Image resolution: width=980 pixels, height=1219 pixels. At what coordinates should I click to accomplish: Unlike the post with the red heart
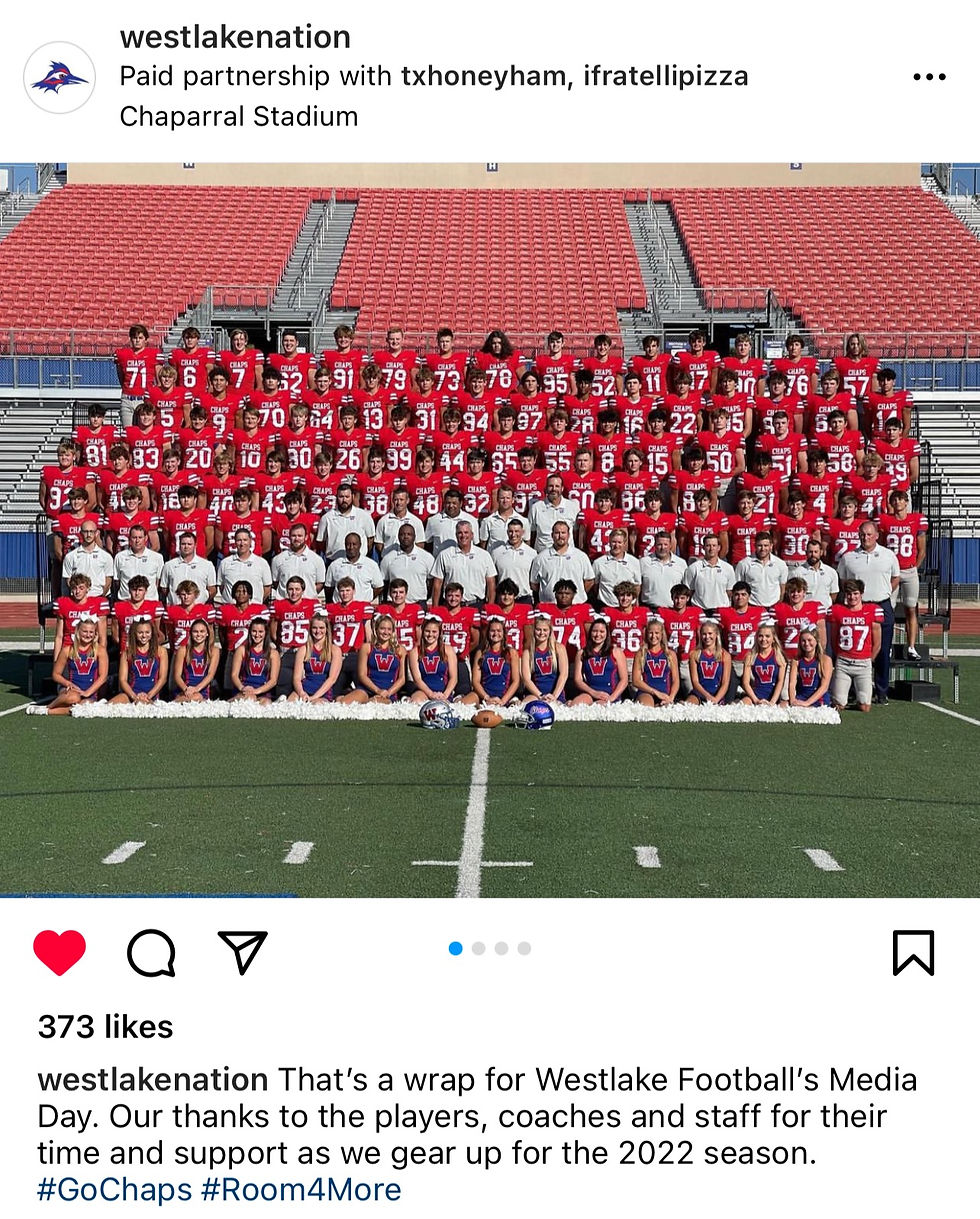pos(60,951)
